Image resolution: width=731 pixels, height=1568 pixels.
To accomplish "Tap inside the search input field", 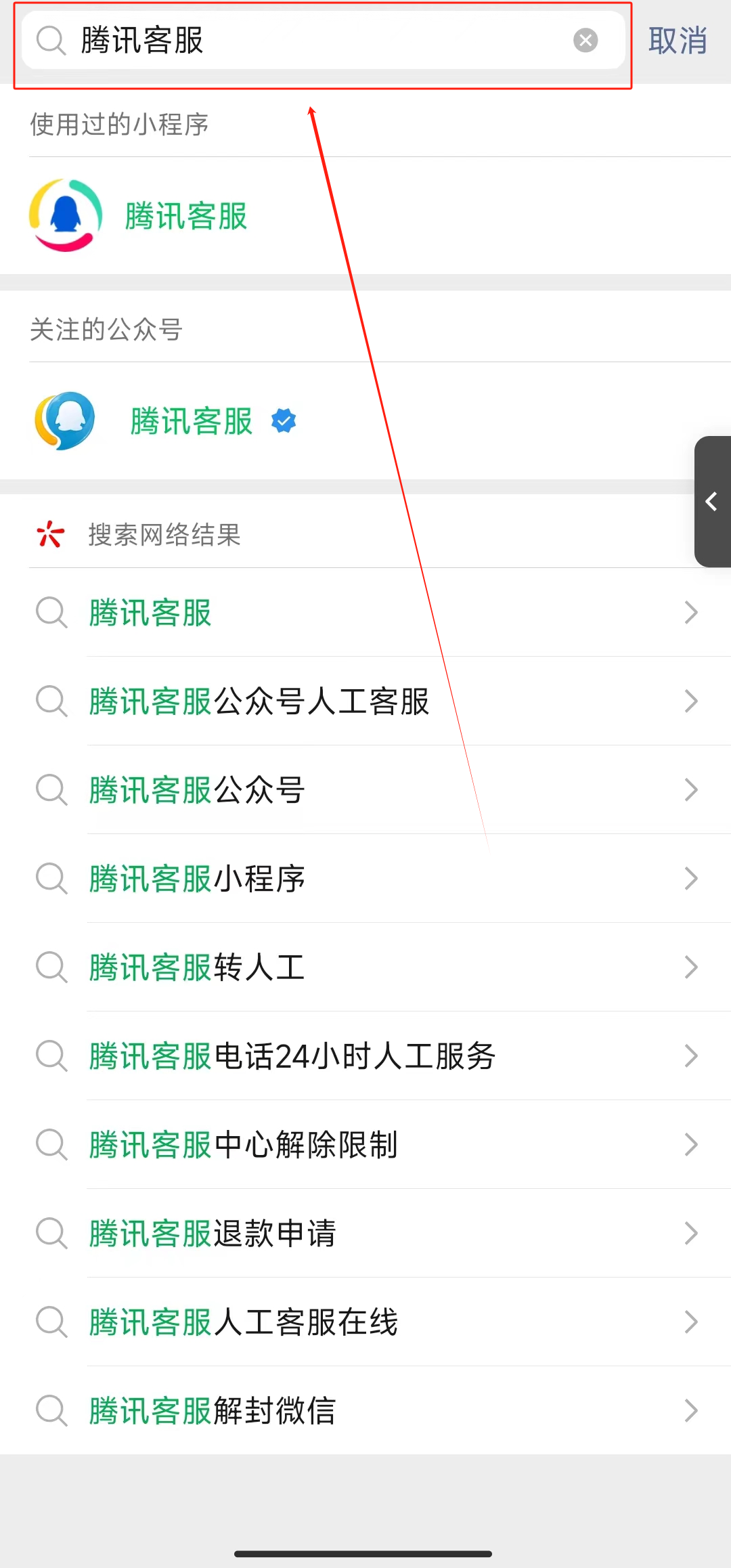I will click(305, 41).
